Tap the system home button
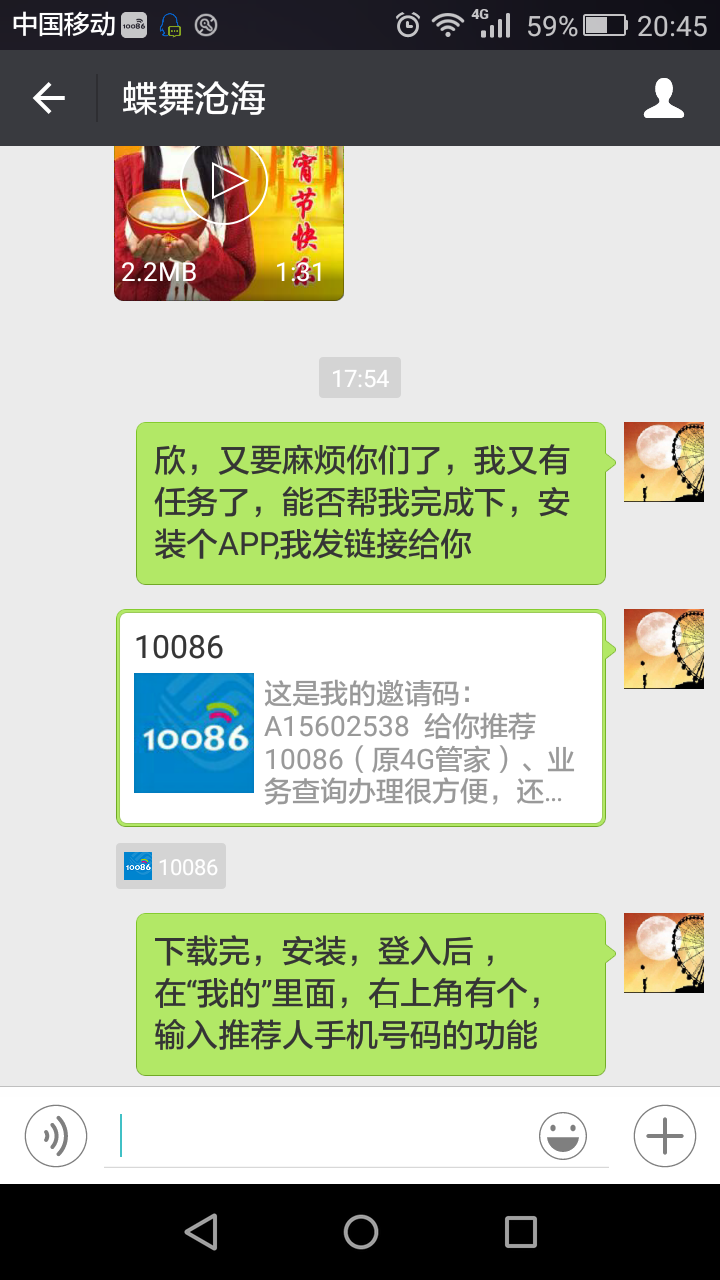Image resolution: width=720 pixels, height=1280 pixels. [x=361, y=1232]
